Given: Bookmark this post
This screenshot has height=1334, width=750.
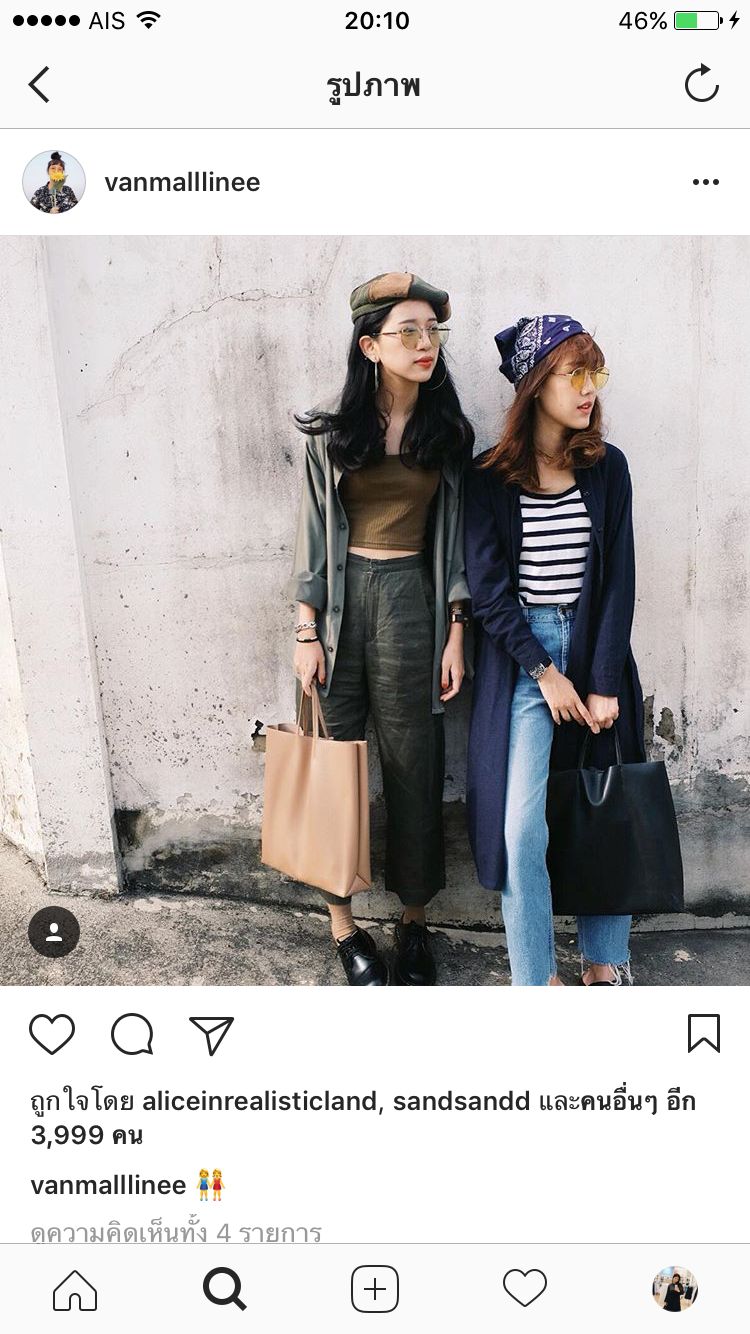Looking at the screenshot, I should (x=703, y=1033).
